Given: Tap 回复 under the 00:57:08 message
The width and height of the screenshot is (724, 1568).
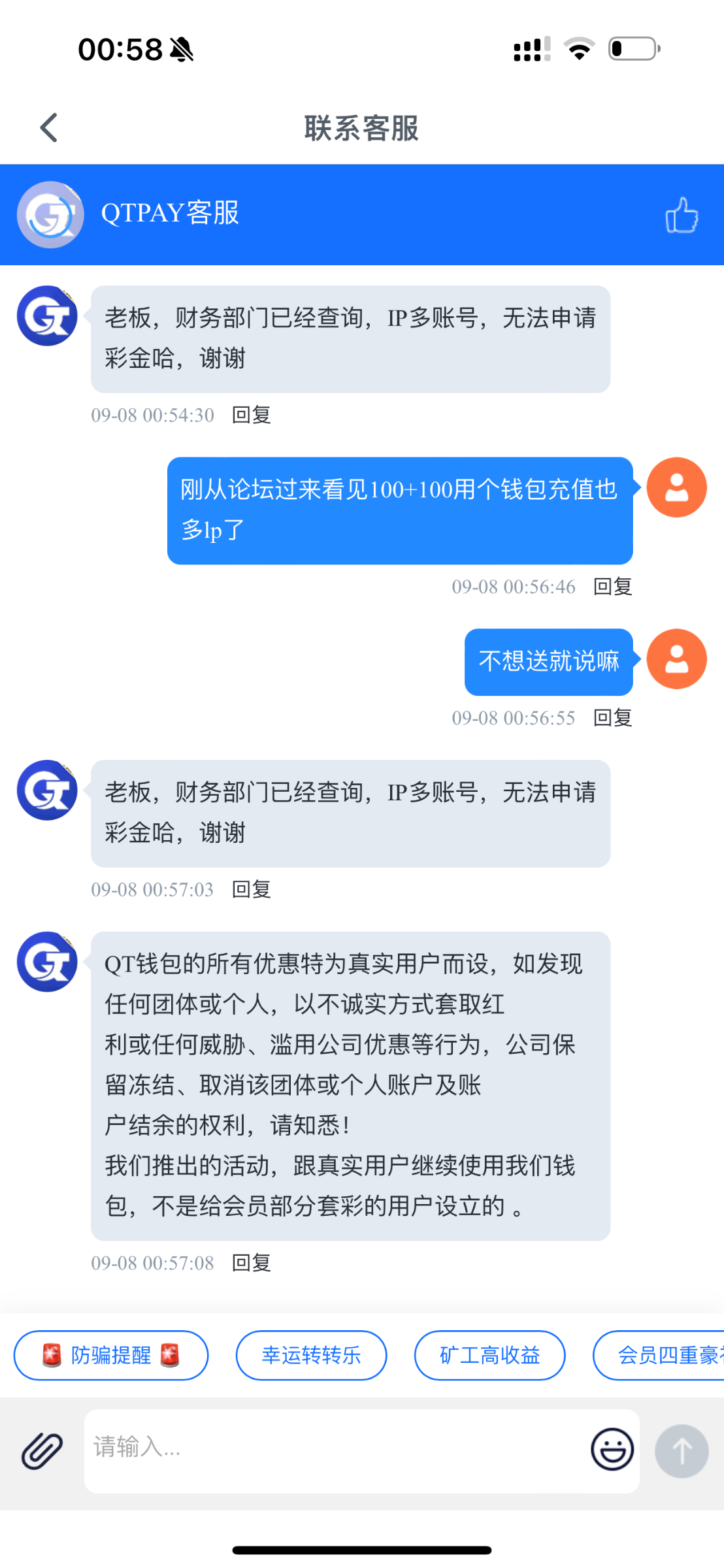Looking at the screenshot, I should tap(252, 1263).
